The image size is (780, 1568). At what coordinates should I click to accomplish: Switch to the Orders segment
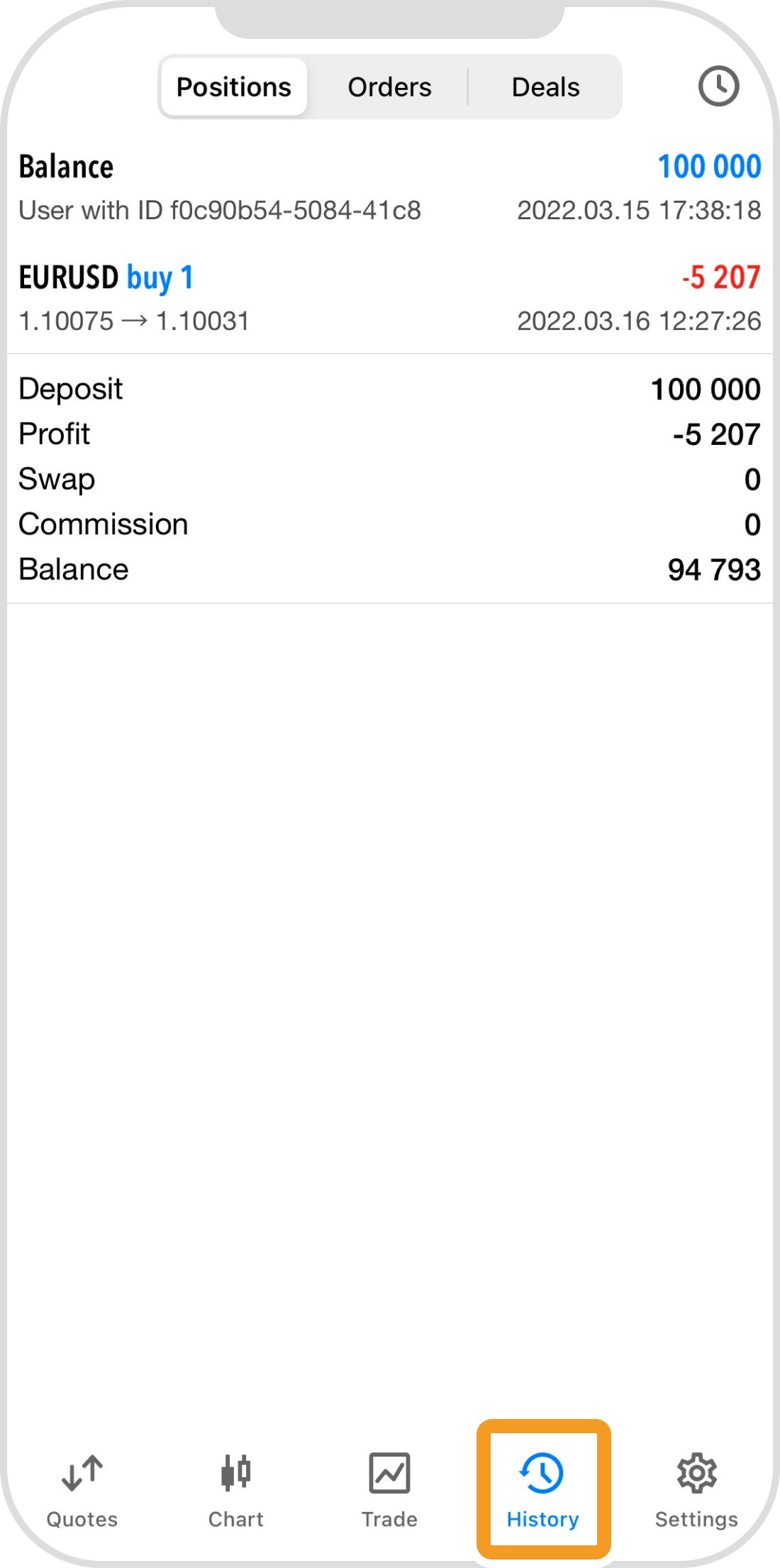pyautogui.click(x=389, y=87)
